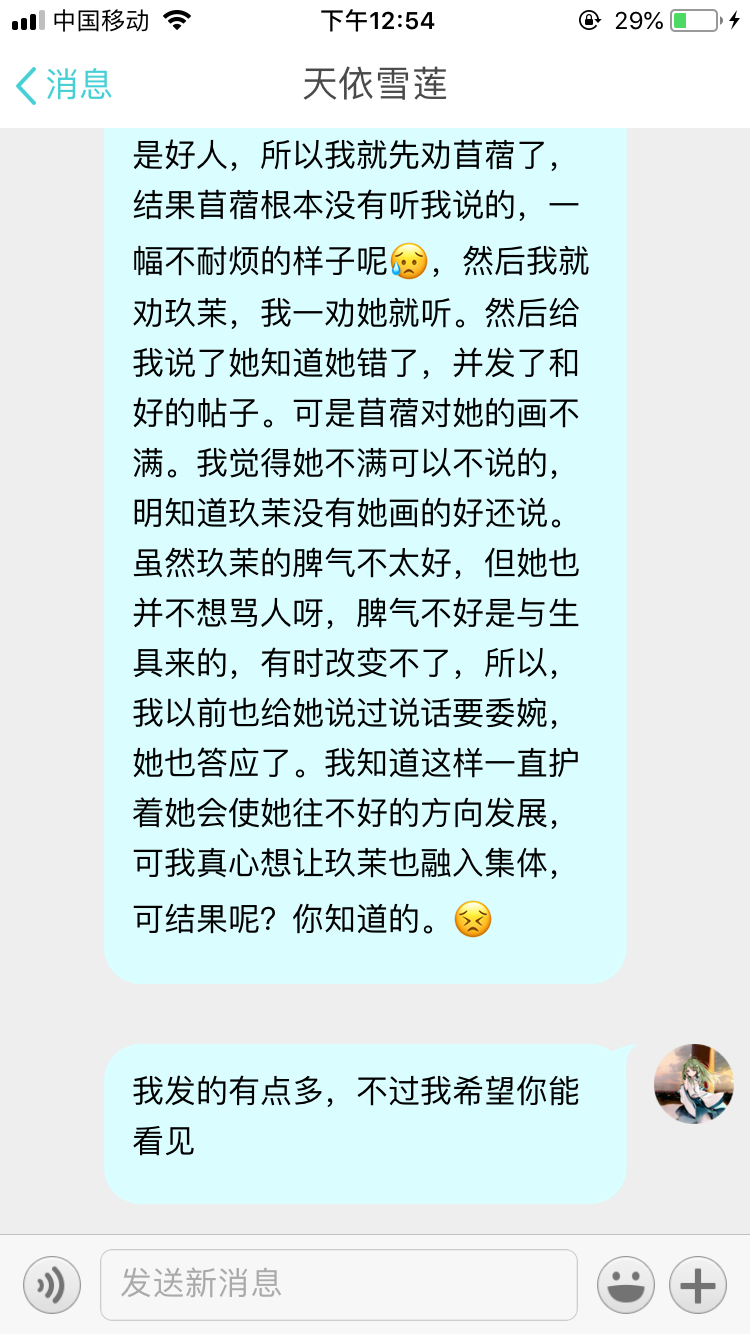Tap the 发送新消息 text field

[338, 1284]
